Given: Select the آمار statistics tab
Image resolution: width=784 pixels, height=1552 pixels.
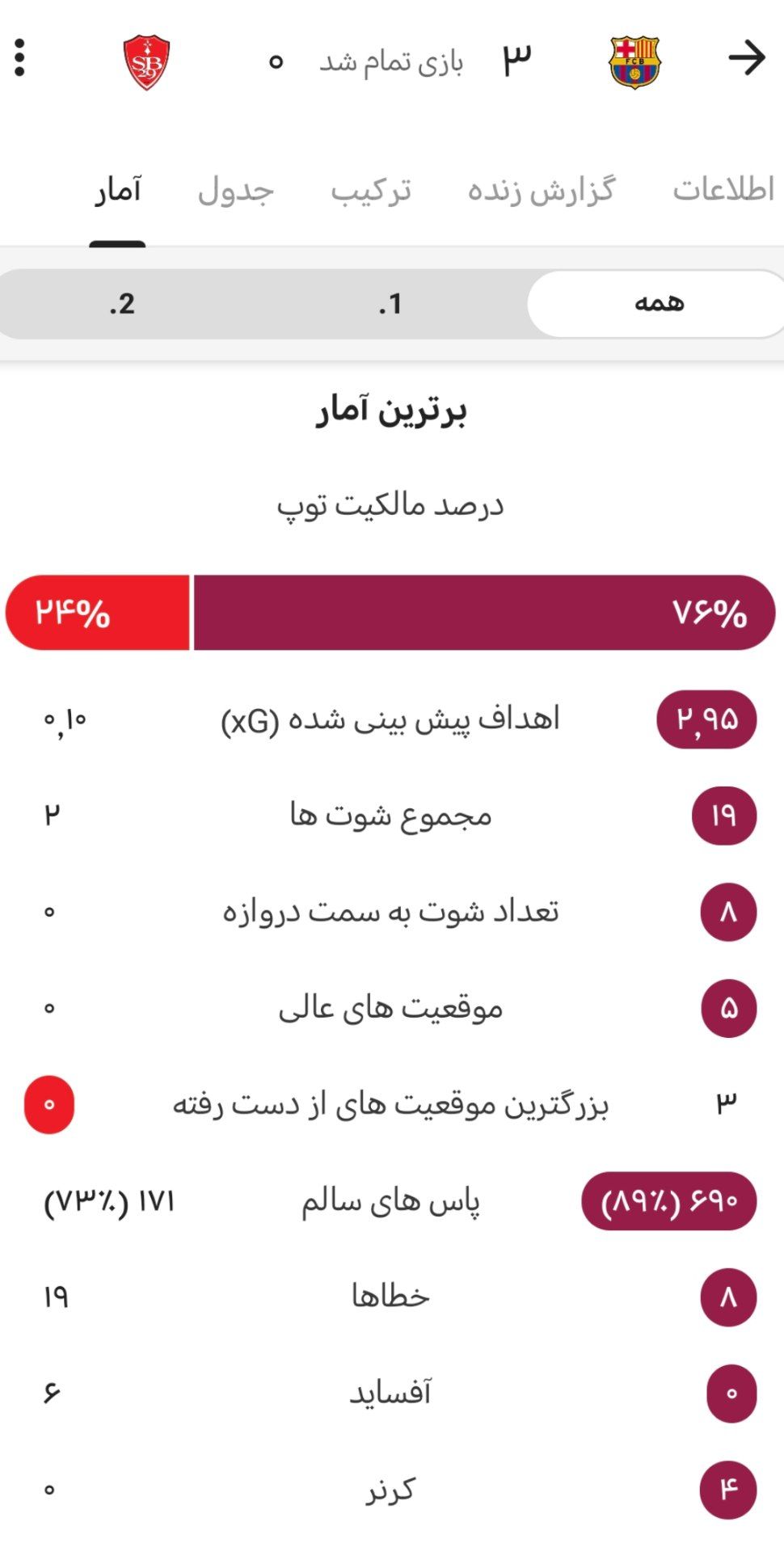Looking at the screenshot, I should [x=119, y=191].
